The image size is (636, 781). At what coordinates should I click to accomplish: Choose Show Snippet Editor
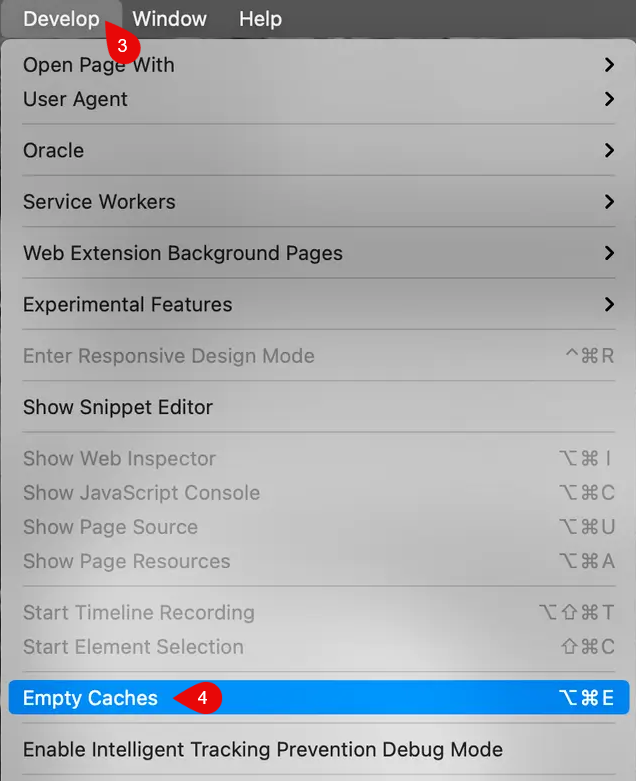[117, 407]
